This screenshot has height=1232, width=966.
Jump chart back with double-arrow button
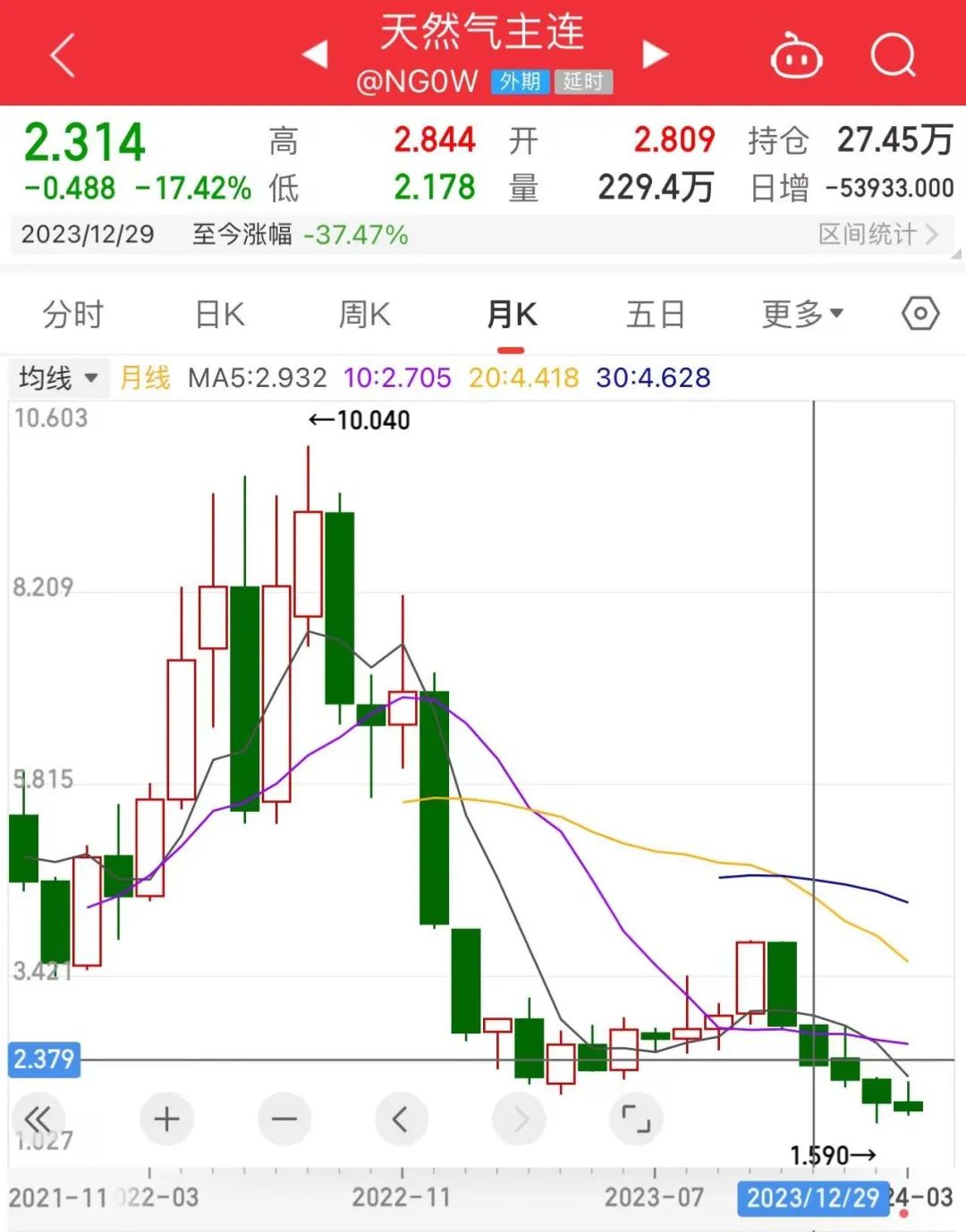(x=38, y=1118)
